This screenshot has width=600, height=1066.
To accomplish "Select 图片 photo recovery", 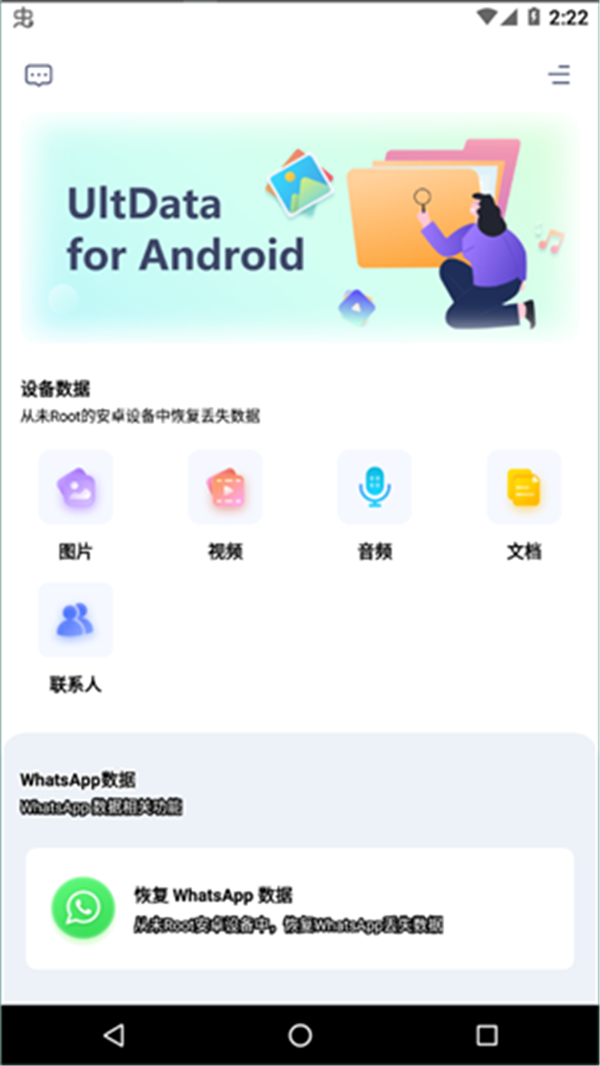I will [76, 488].
